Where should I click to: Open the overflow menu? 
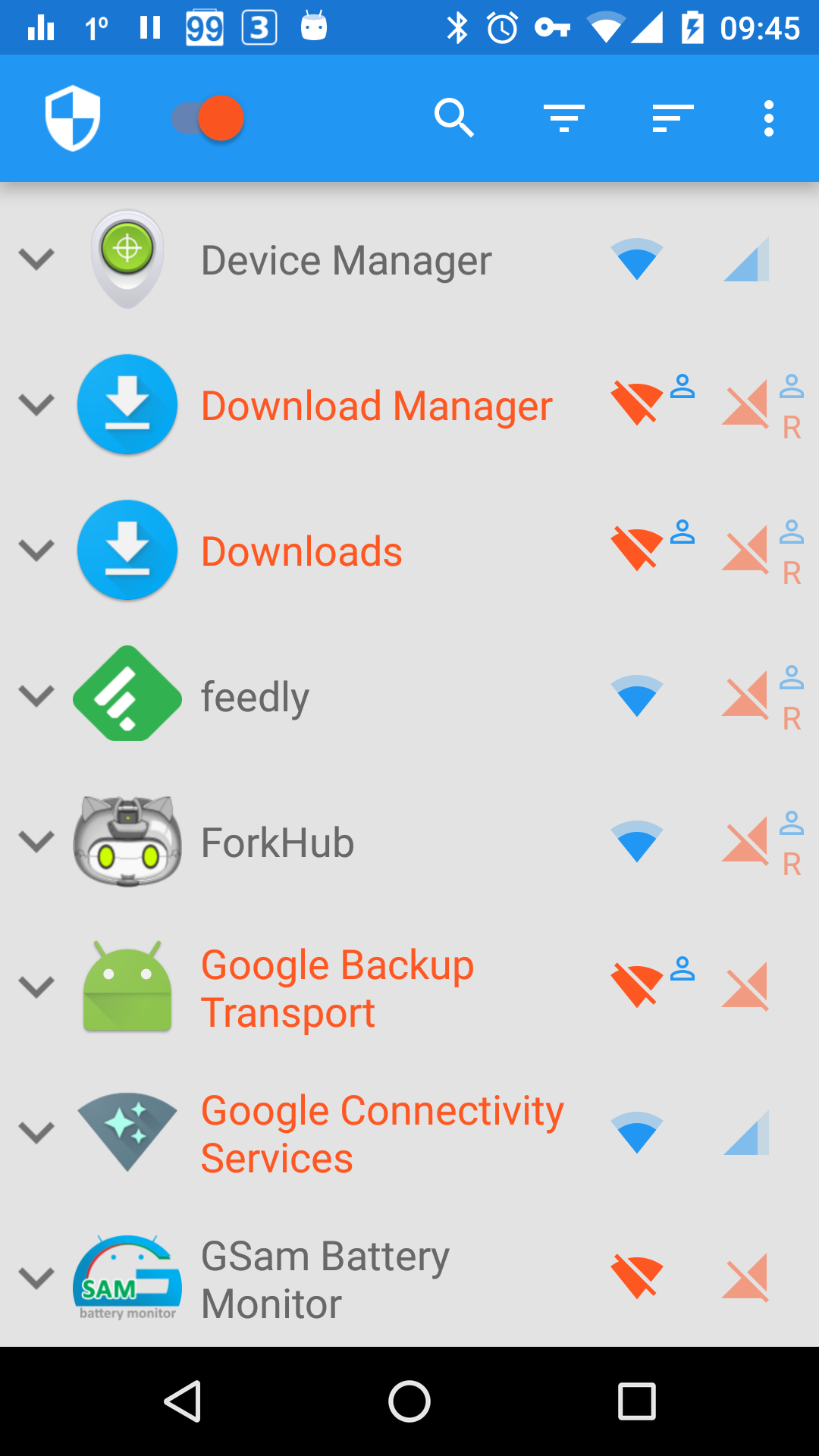pyautogui.click(x=769, y=118)
